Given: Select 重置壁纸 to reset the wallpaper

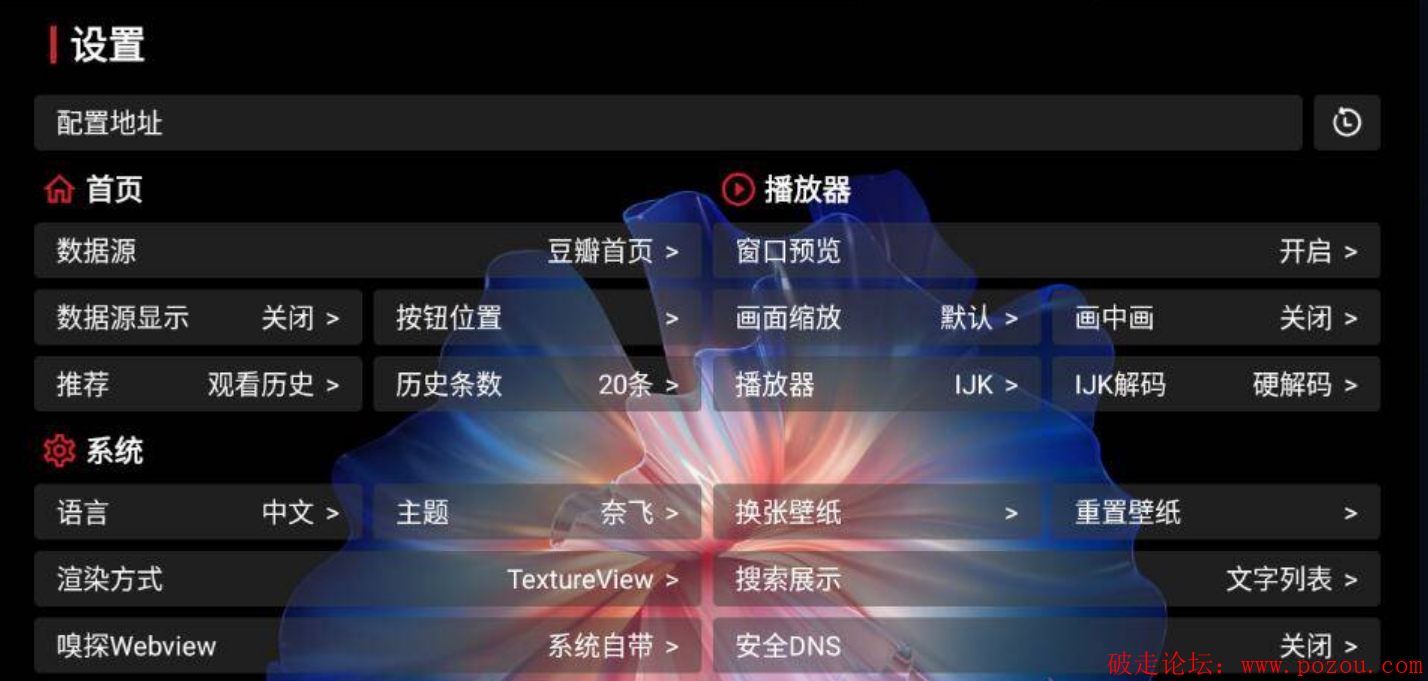Looking at the screenshot, I should click(x=1215, y=513).
